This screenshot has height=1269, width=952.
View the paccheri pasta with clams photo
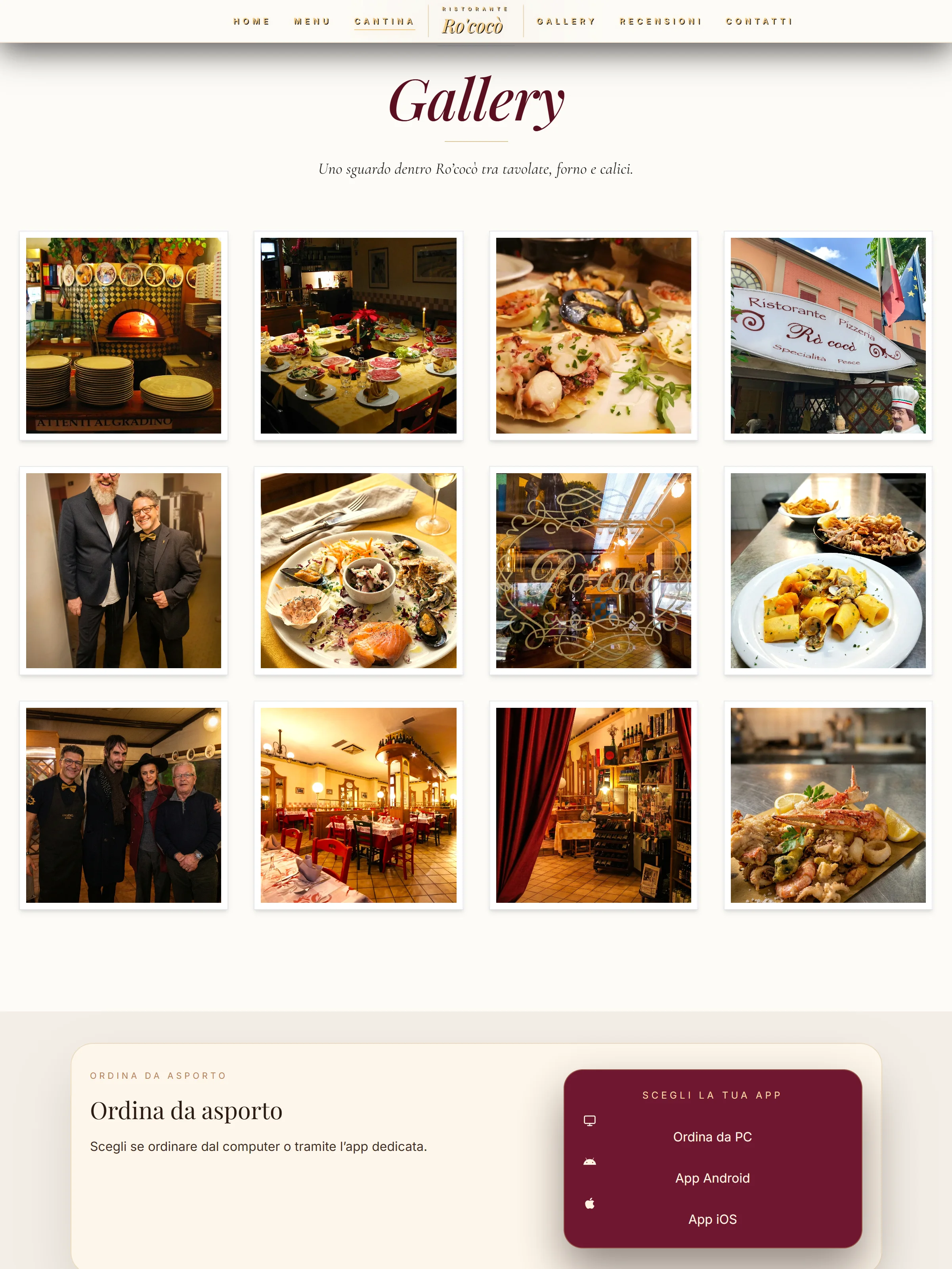(828, 570)
